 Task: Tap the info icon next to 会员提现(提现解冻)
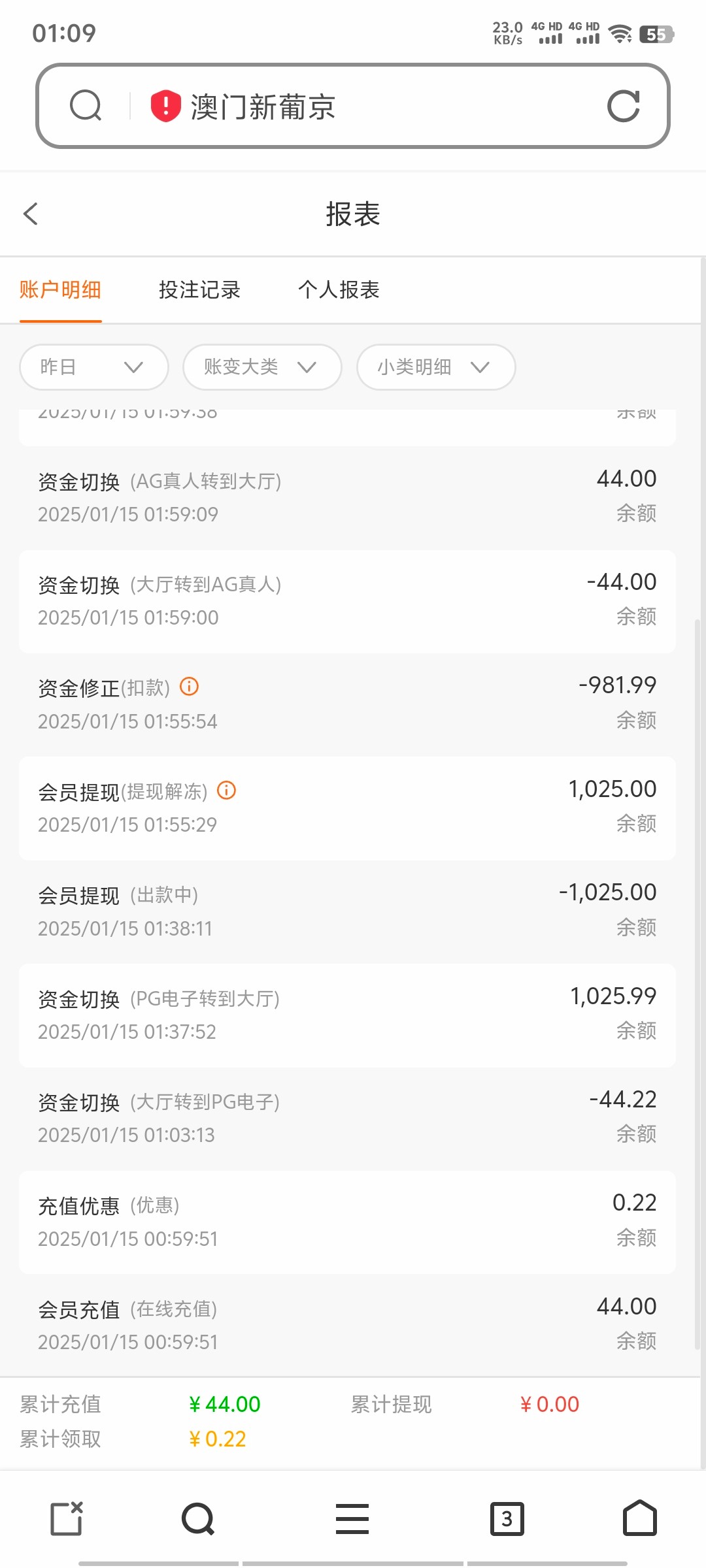click(x=226, y=791)
